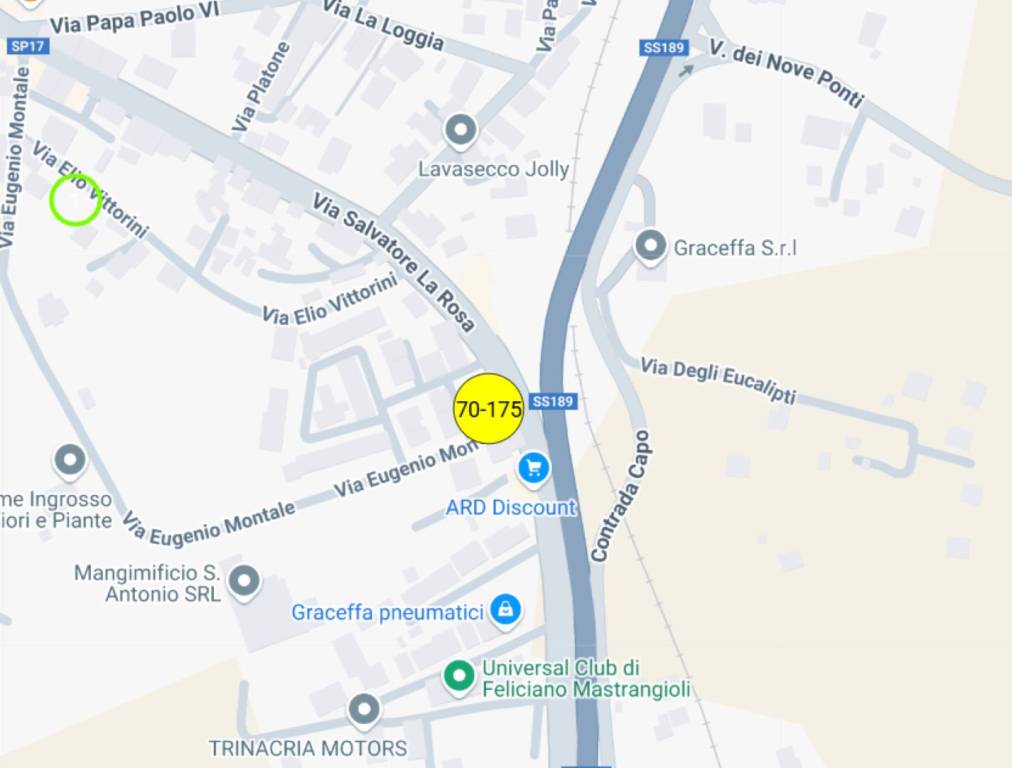
Task: Select the TRINACRIA MOTORS map pin
Action: (x=364, y=710)
